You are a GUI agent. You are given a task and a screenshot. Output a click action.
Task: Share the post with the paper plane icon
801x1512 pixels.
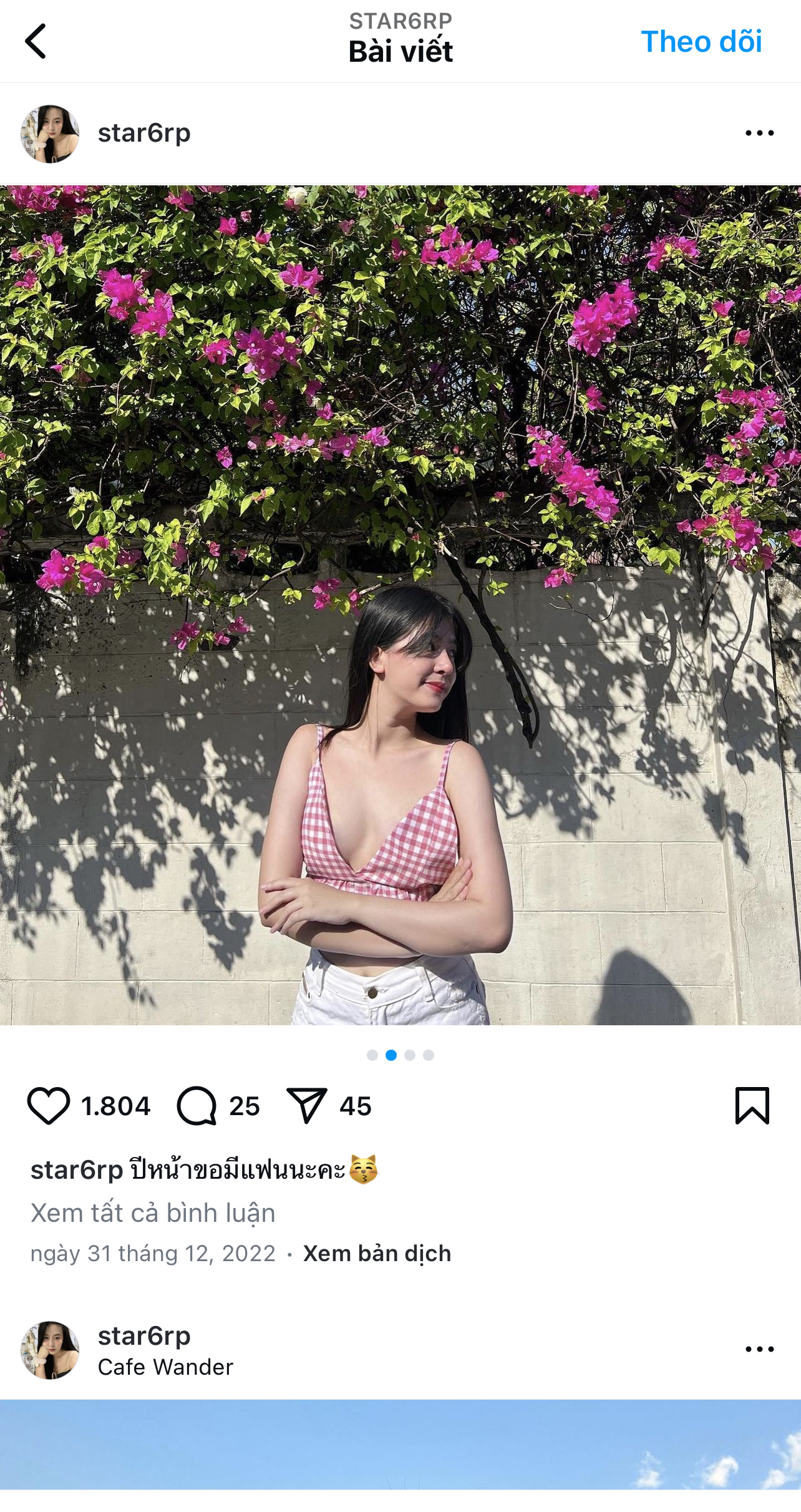306,1106
